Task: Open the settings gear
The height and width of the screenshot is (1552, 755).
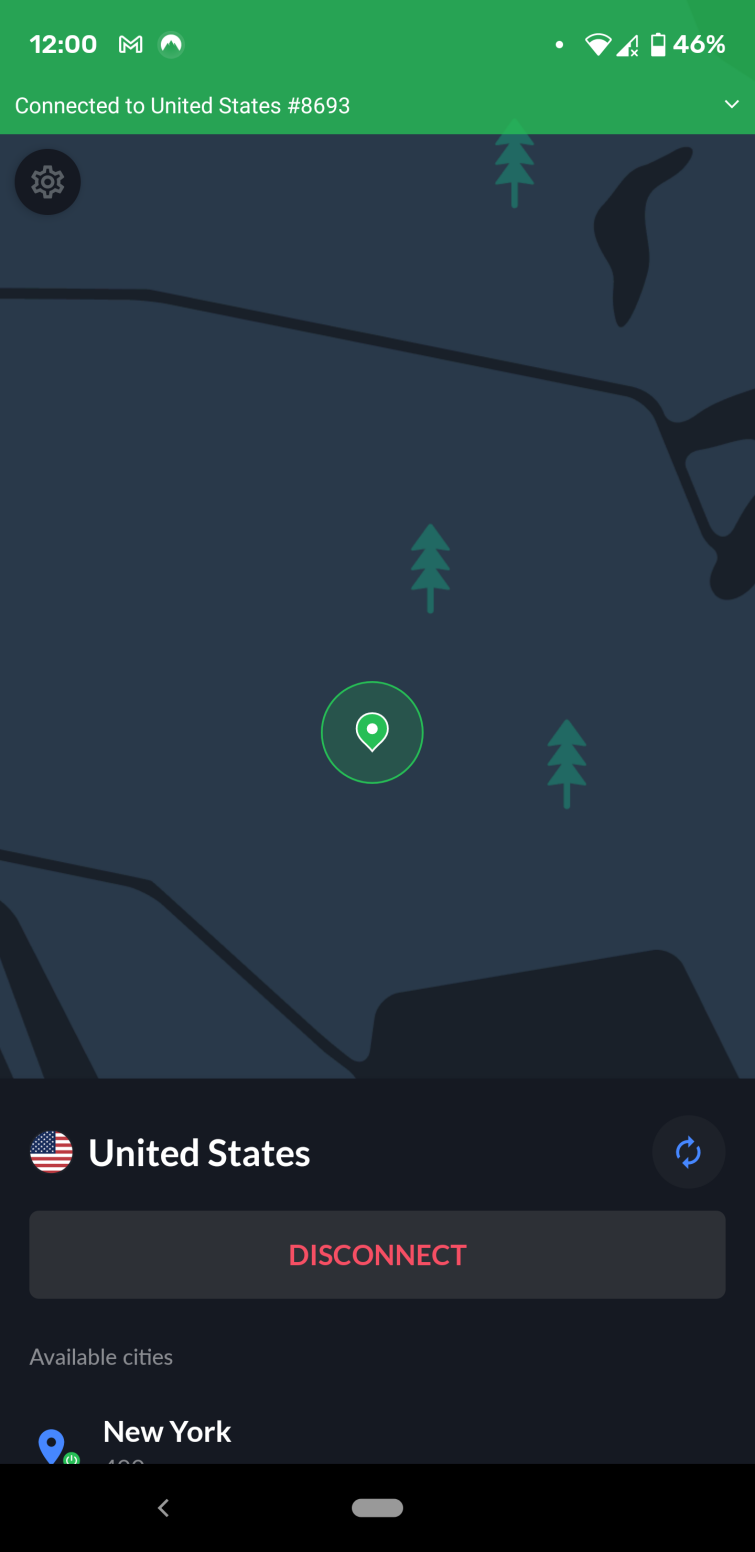Action: pyautogui.click(x=47, y=182)
